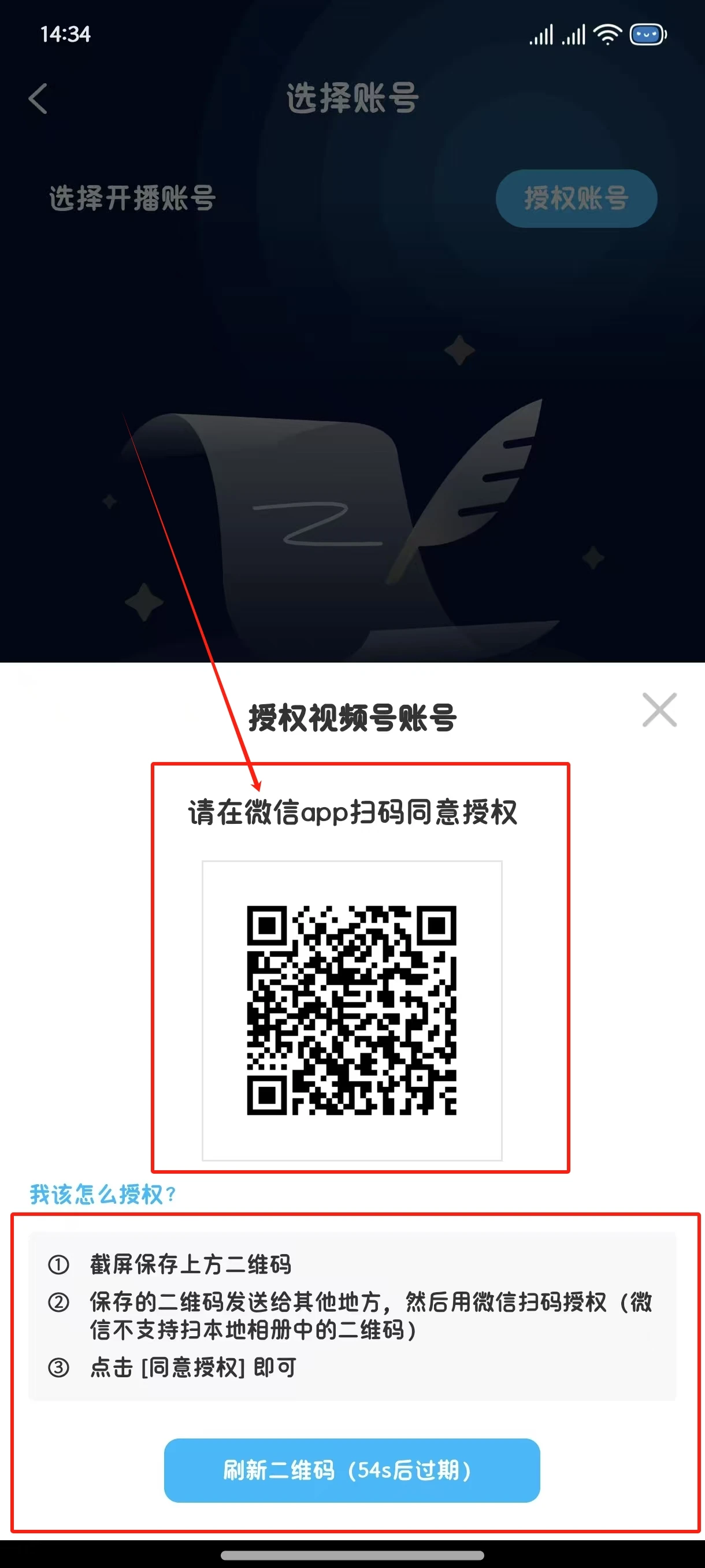
Task: Close the 授权视频号账号 dialog
Action: [659, 710]
